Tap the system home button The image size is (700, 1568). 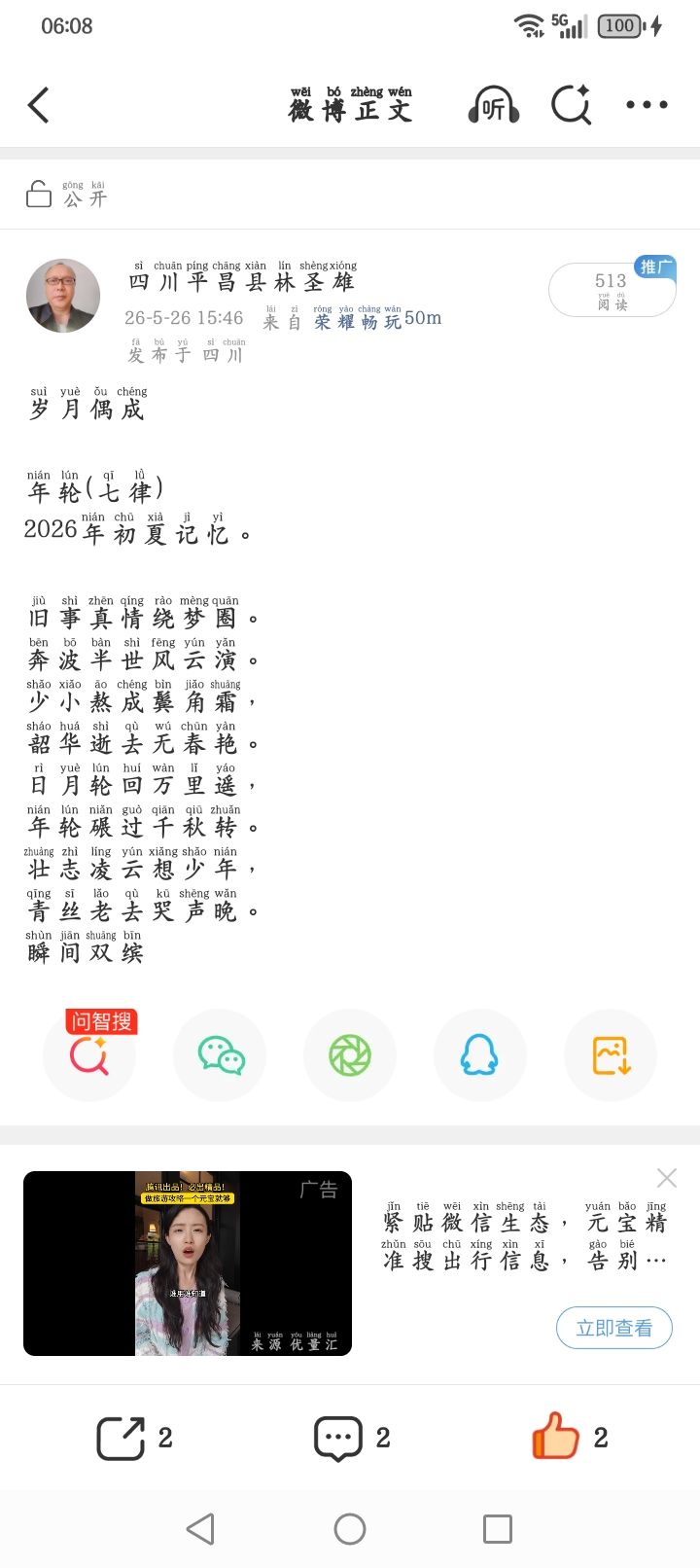pyautogui.click(x=350, y=1529)
